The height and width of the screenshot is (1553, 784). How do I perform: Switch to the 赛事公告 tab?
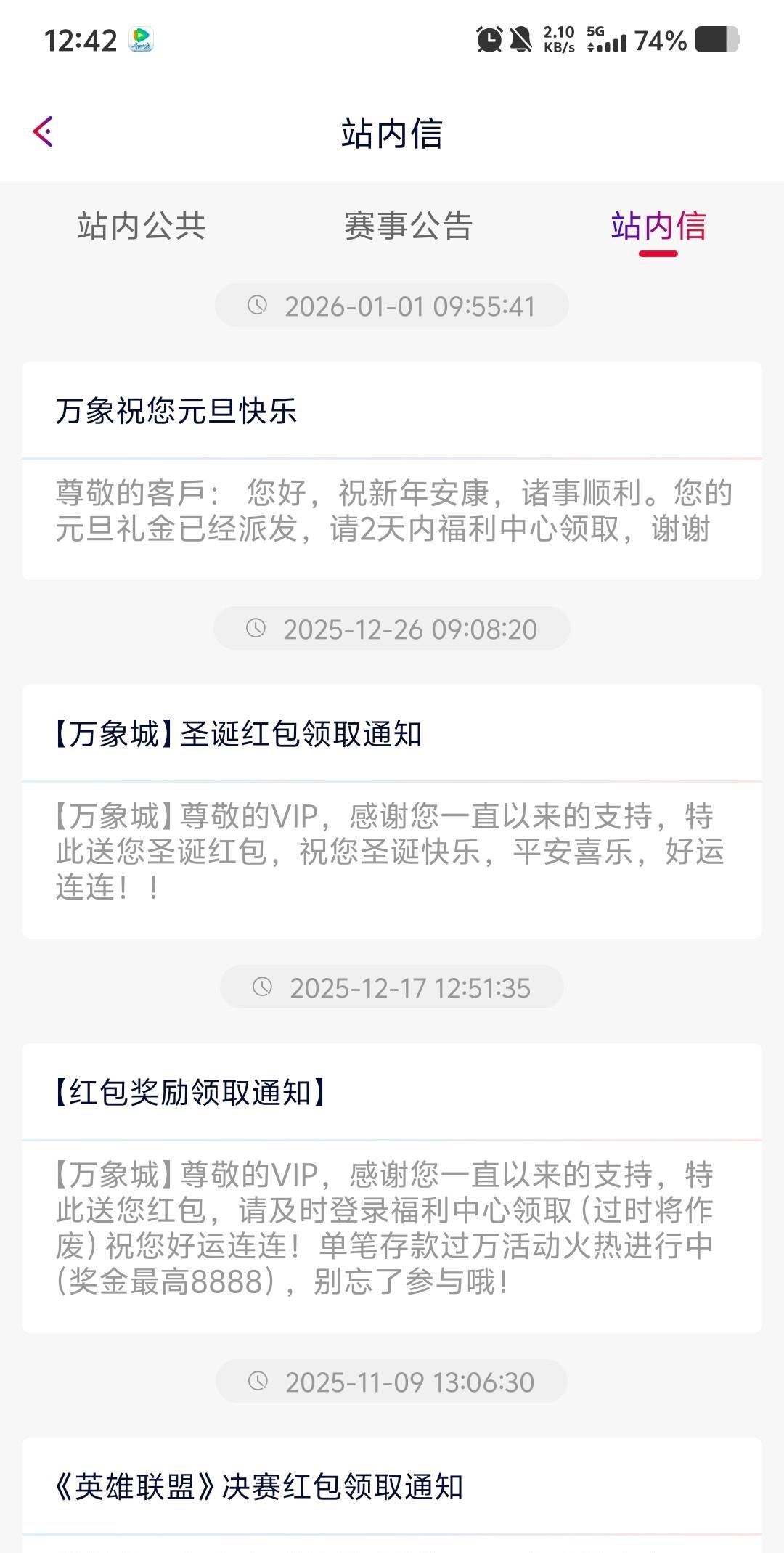[x=409, y=226]
